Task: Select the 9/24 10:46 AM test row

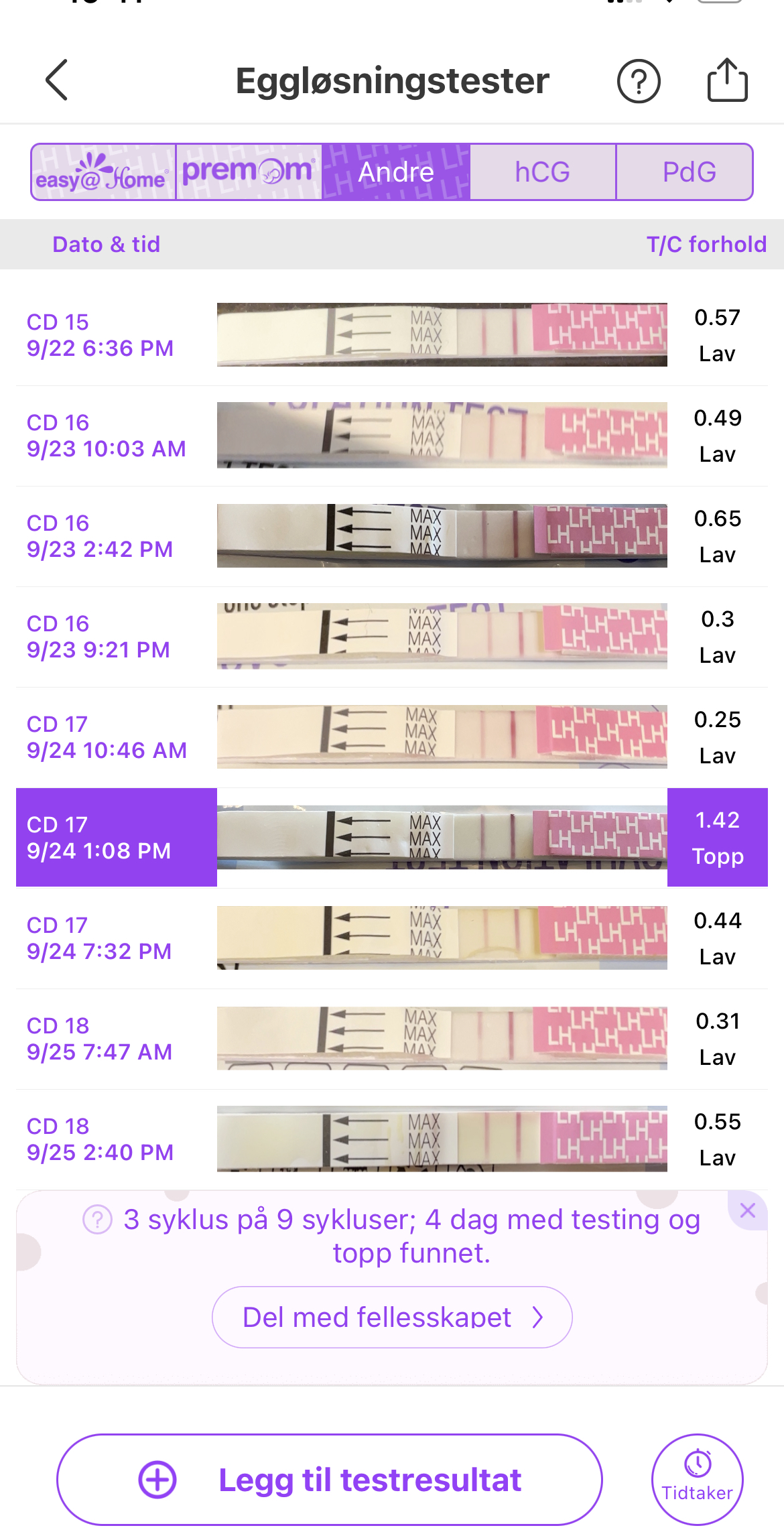Action: point(392,737)
